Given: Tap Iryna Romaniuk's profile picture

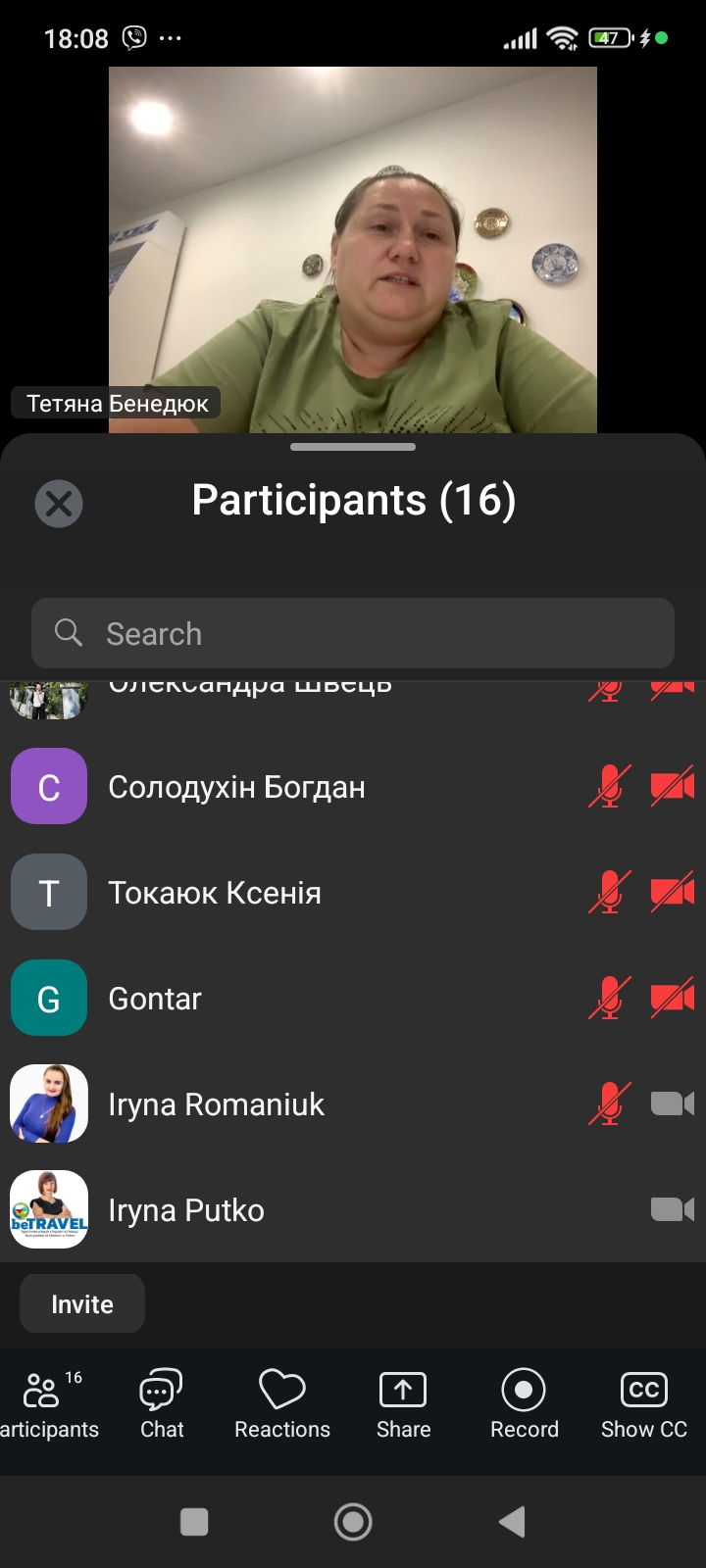Looking at the screenshot, I should [48, 1103].
